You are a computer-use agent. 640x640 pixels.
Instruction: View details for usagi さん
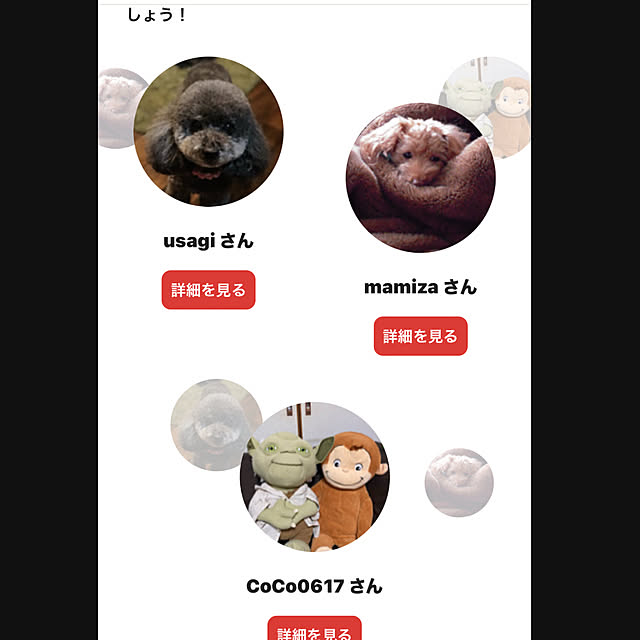click(x=208, y=290)
